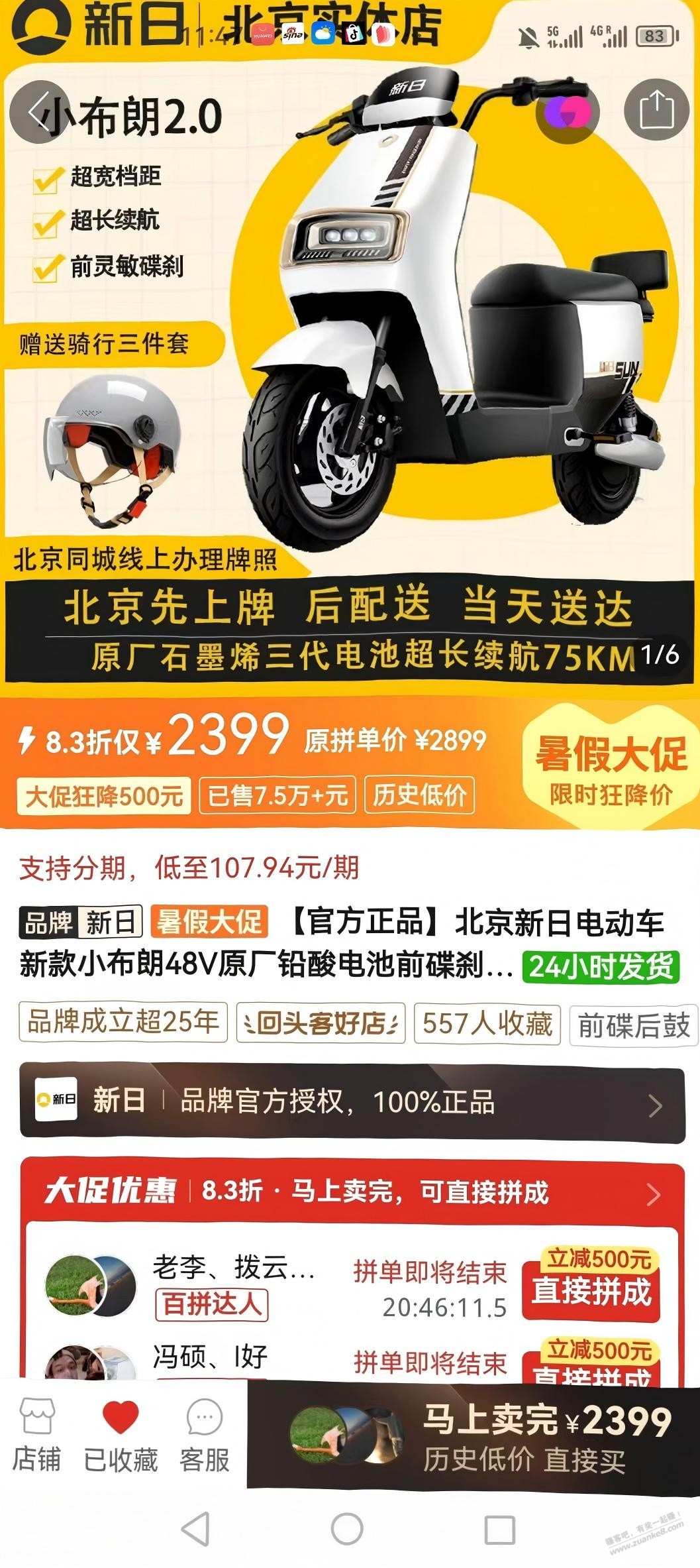Go to the system home screen

coord(347,1530)
